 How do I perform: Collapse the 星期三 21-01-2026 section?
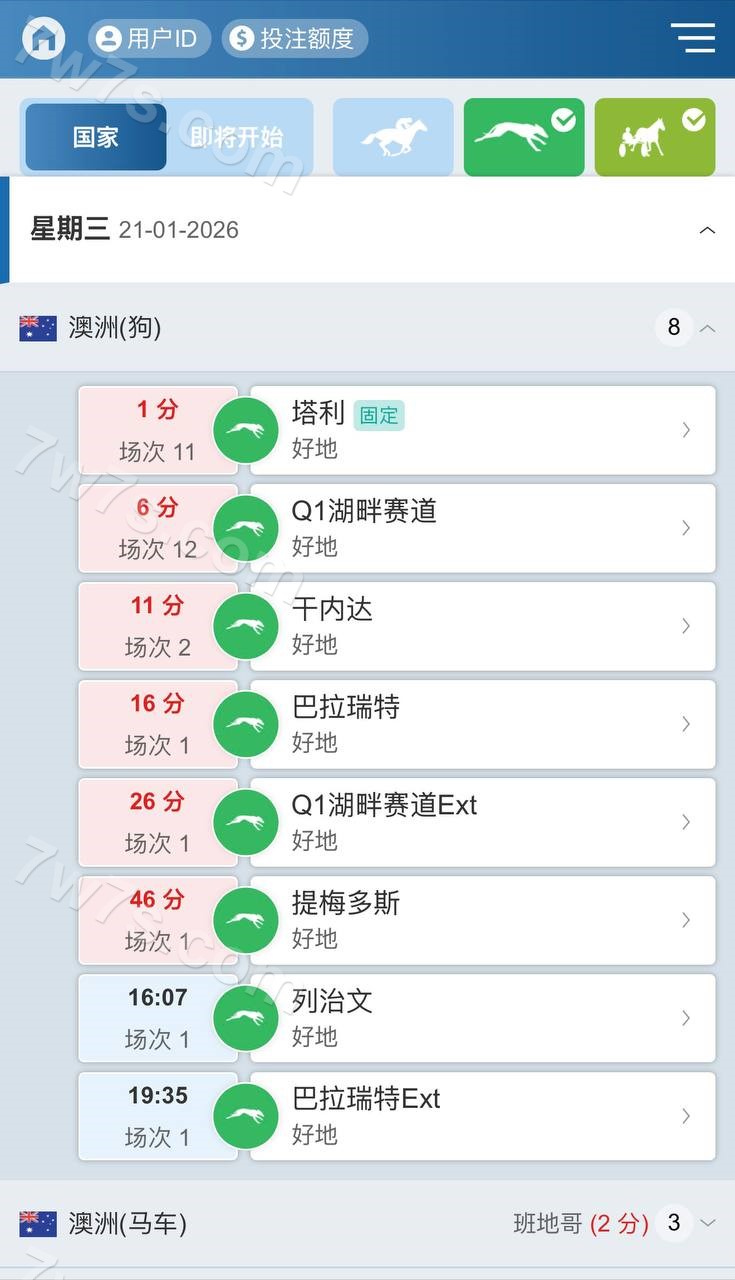click(707, 230)
